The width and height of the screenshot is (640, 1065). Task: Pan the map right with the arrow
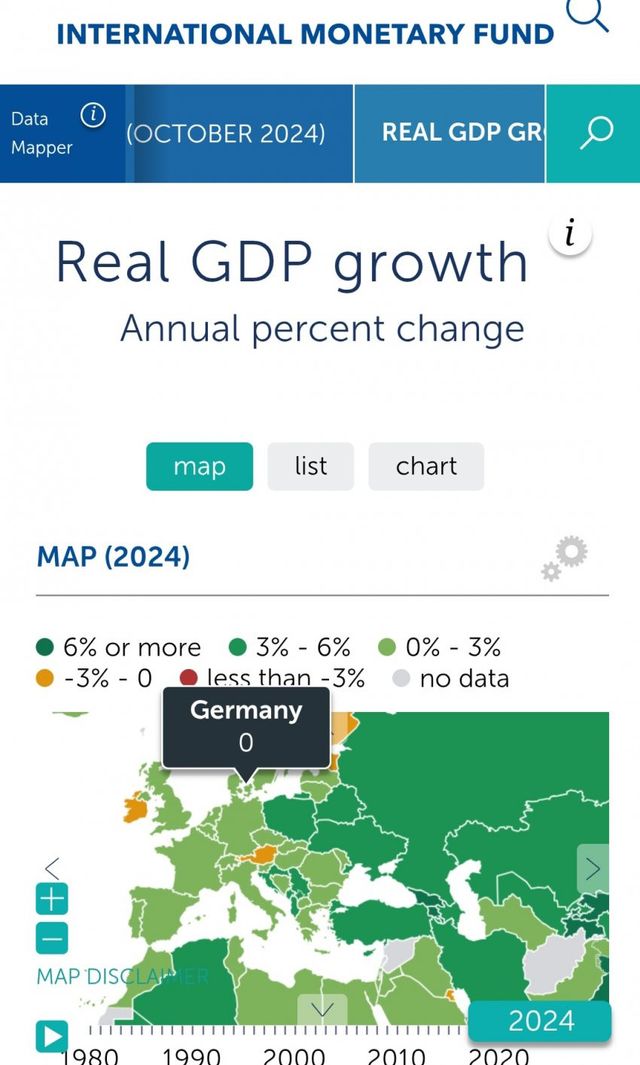click(x=592, y=868)
